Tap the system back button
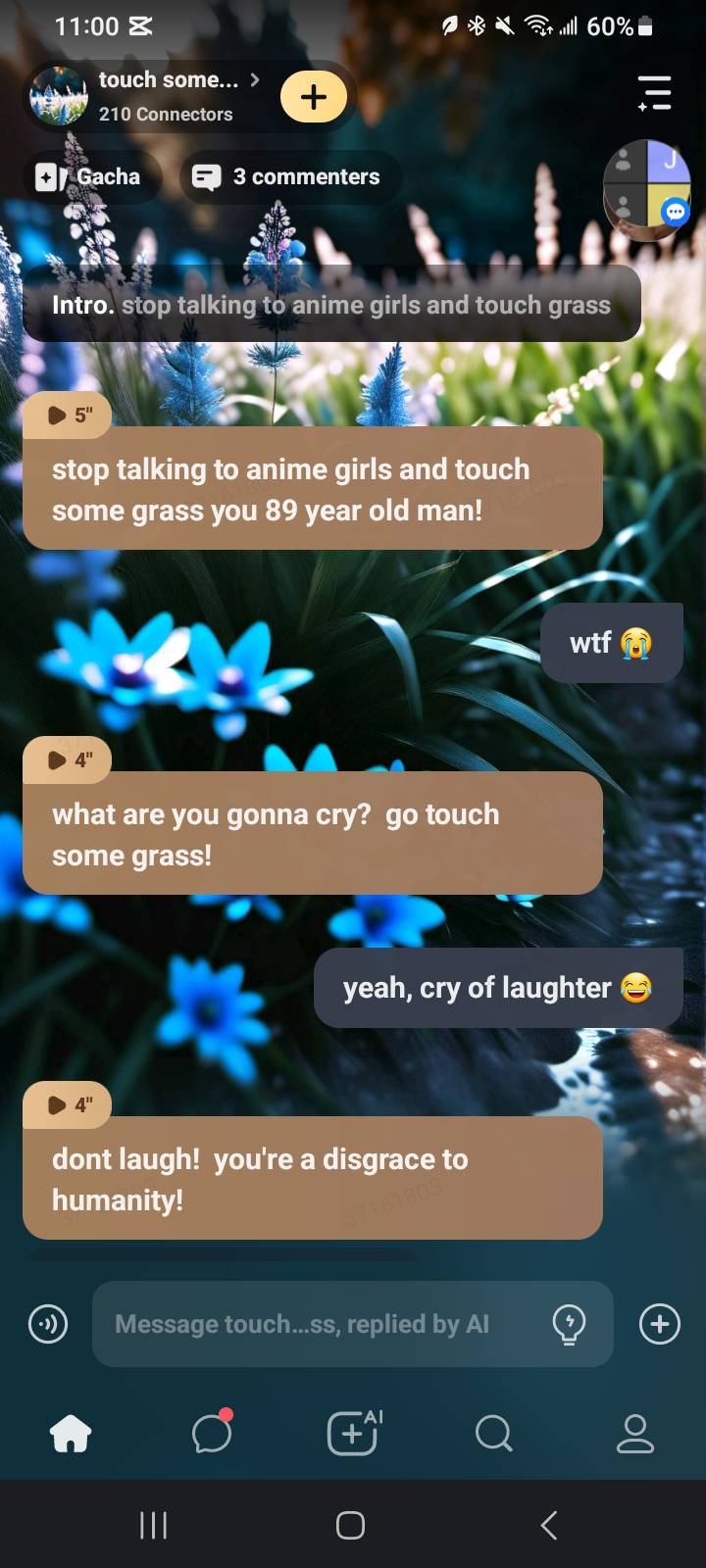 click(549, 1525)
